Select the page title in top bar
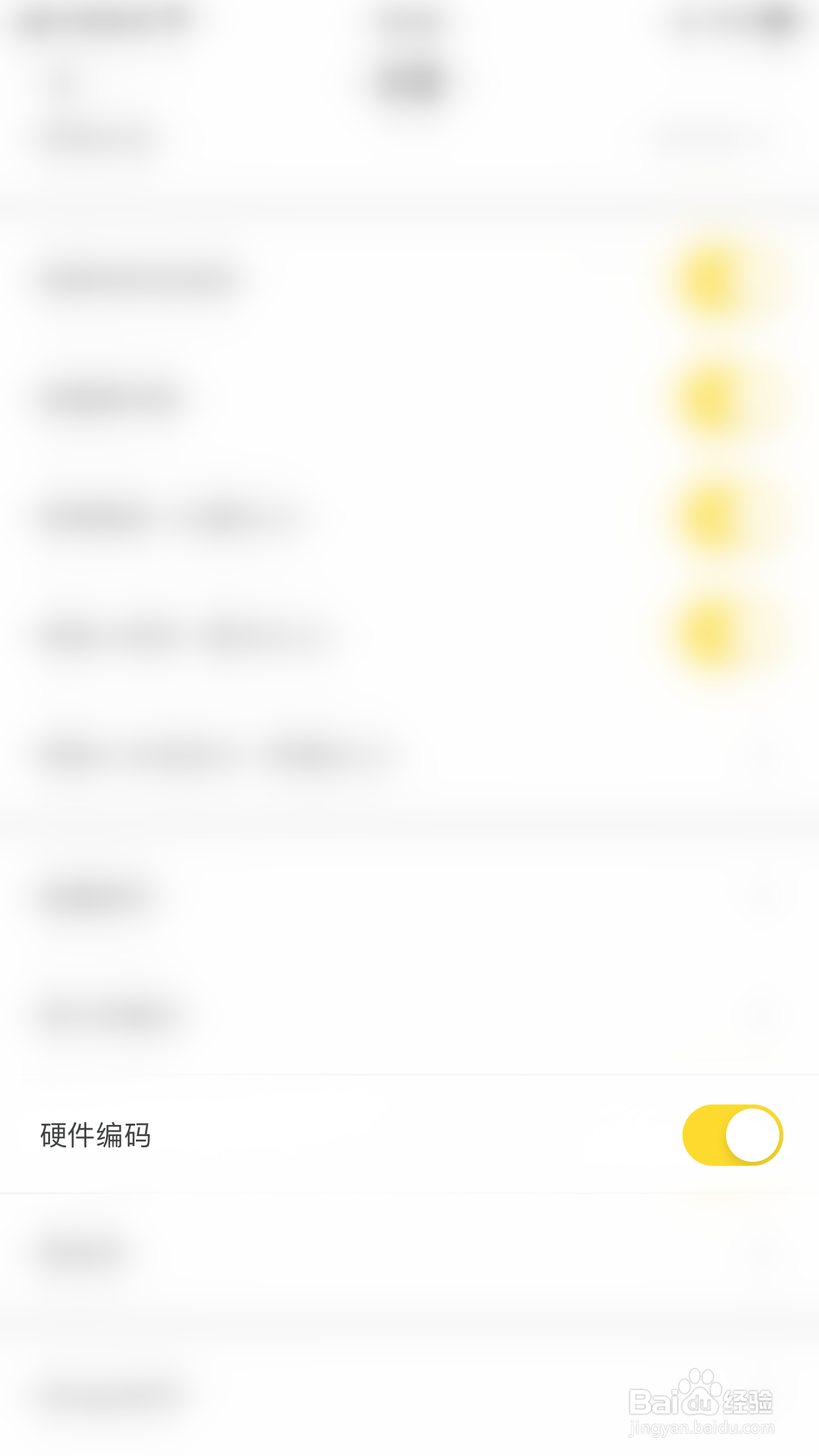This screenshot has width=819, height=1456. pos(409,20)
